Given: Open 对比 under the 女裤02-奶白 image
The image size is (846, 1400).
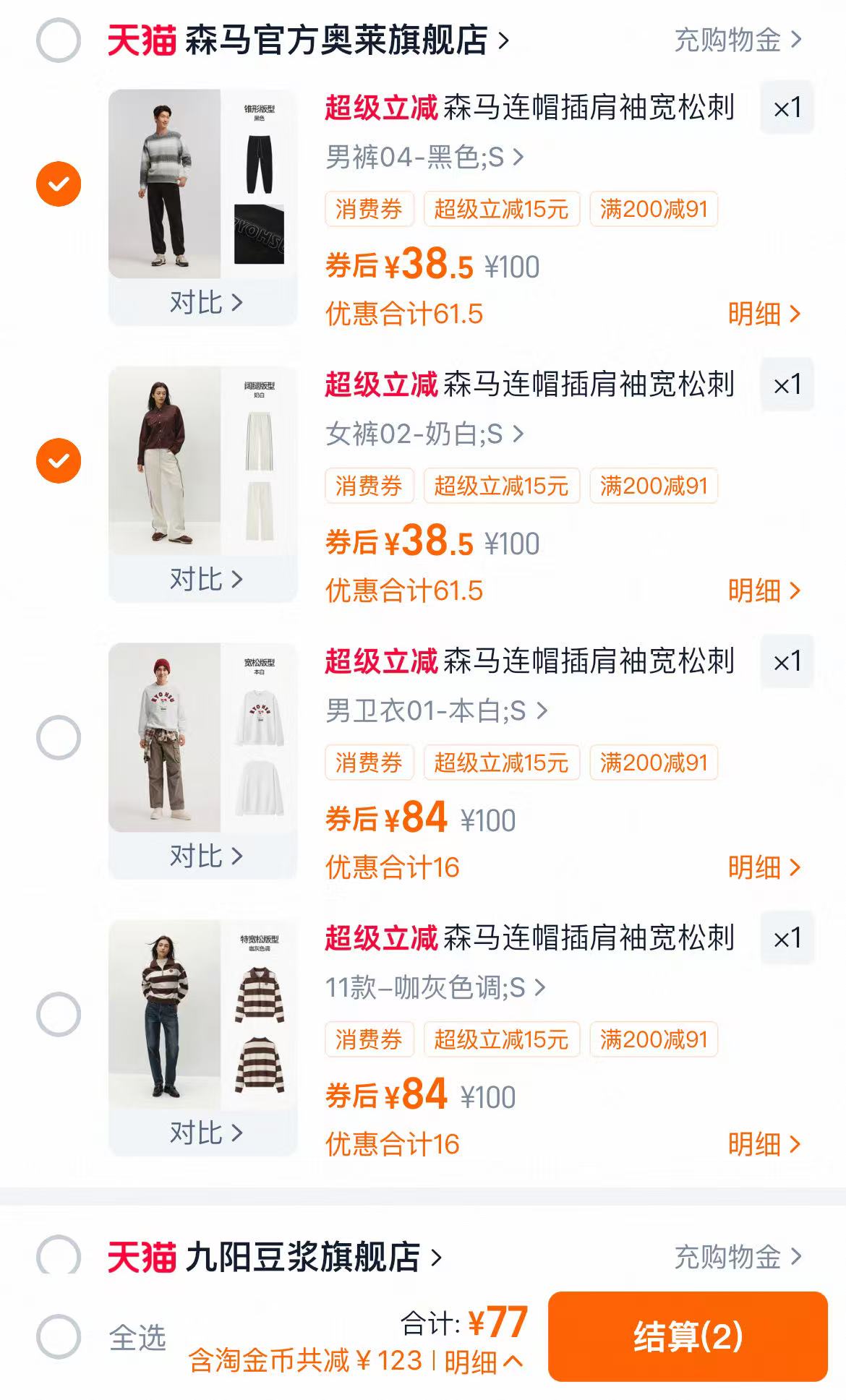Looking at the screenshot, I should point(205,579).
